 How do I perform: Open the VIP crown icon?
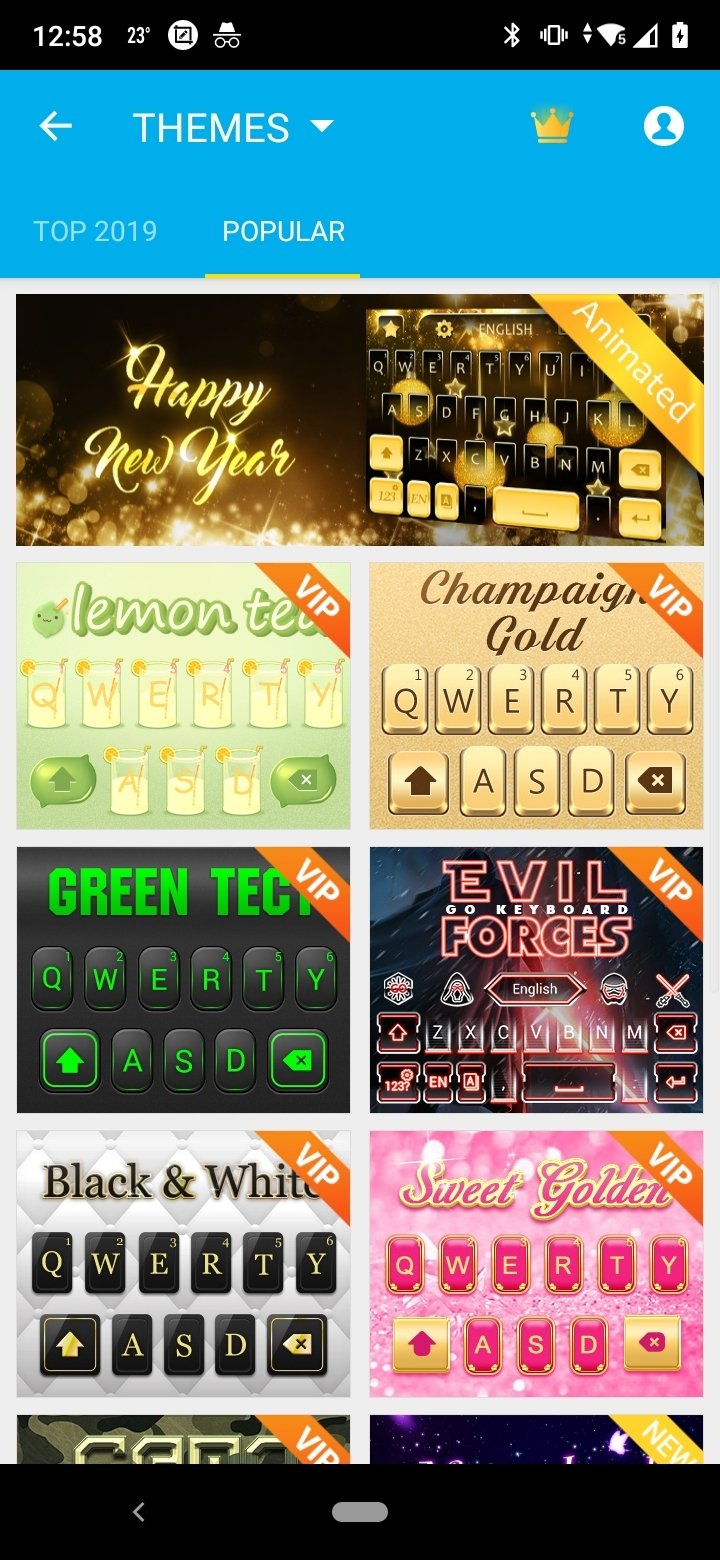(x=552, y=126)
